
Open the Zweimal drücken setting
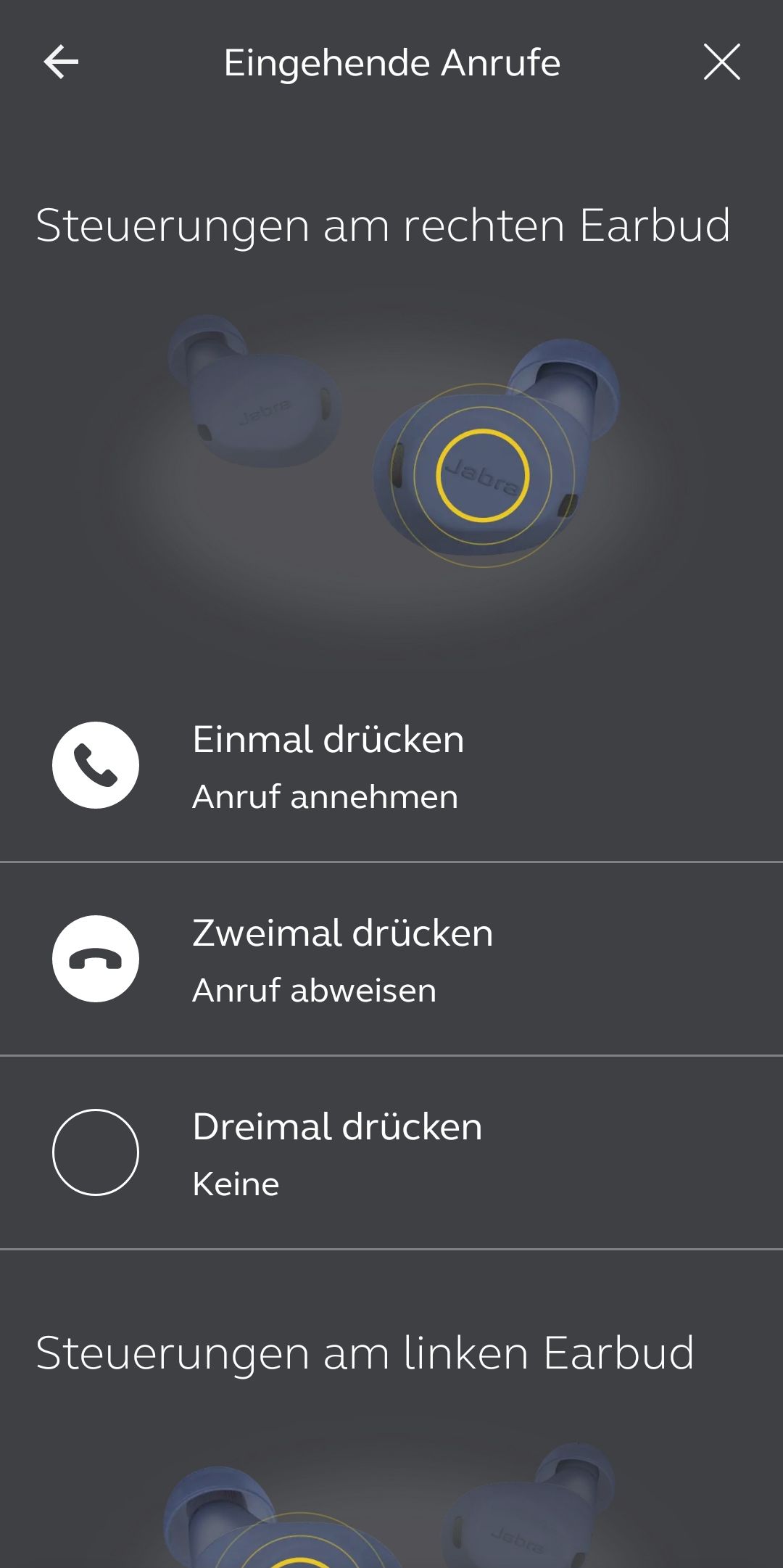(391, 959)
